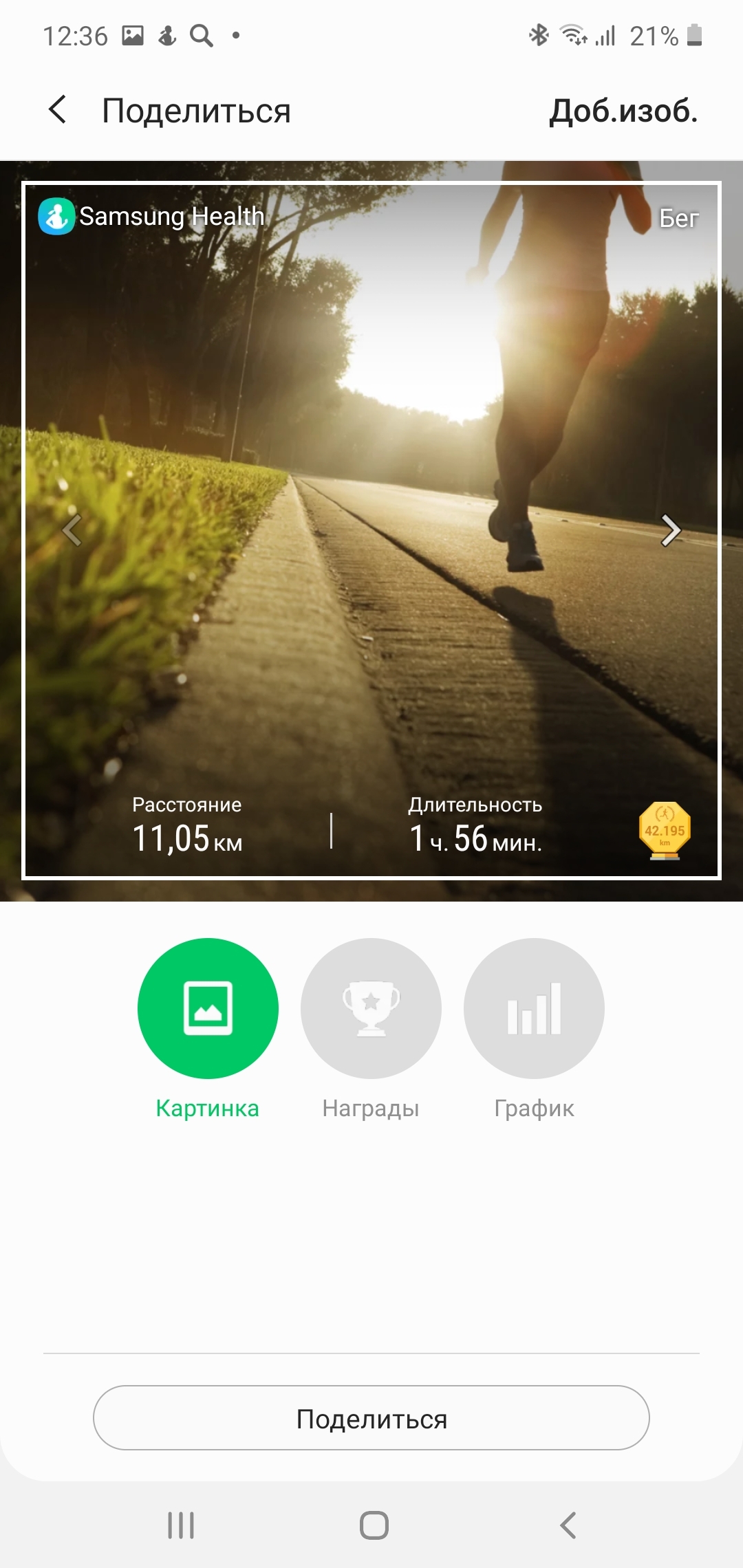Show the previous background image

point(72,530)
